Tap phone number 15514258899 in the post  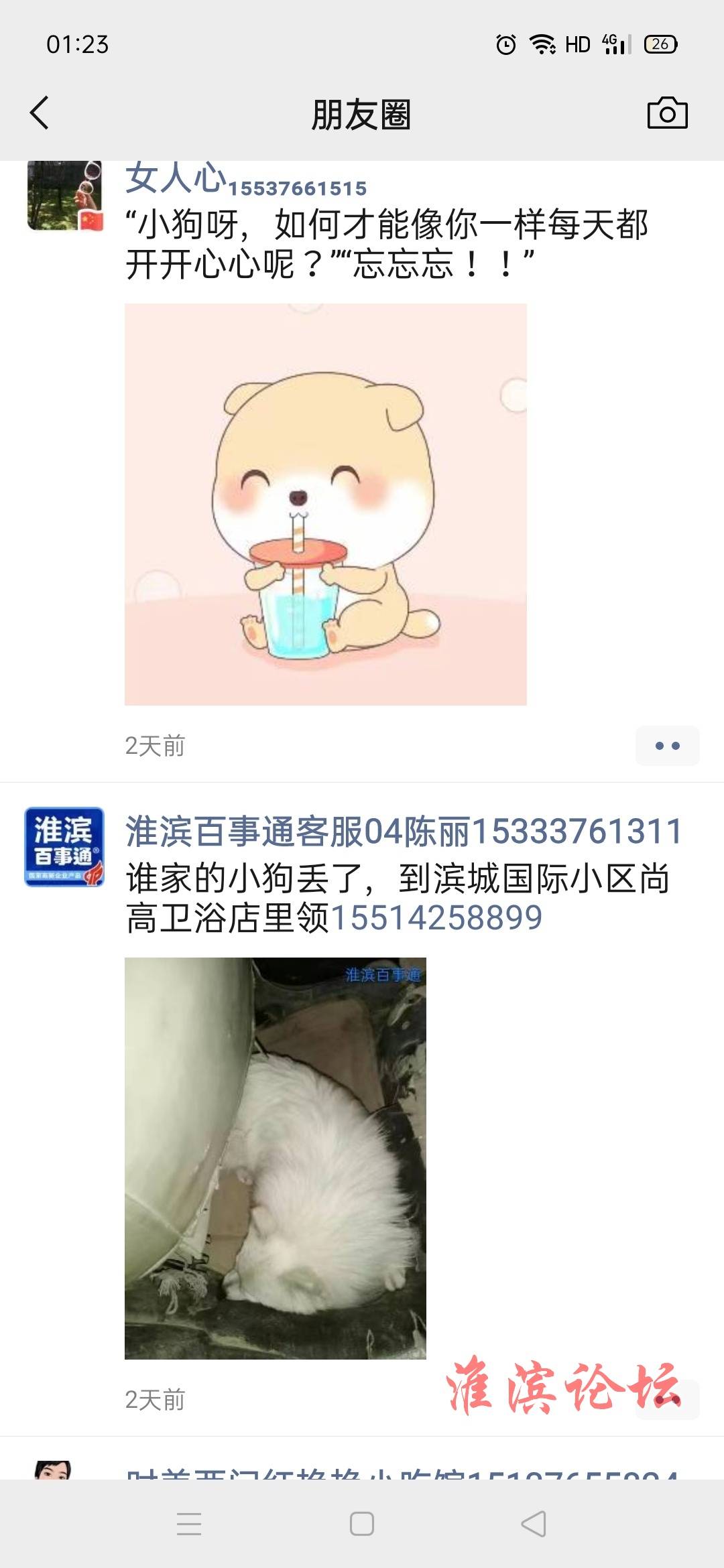(x=436, y=917)
